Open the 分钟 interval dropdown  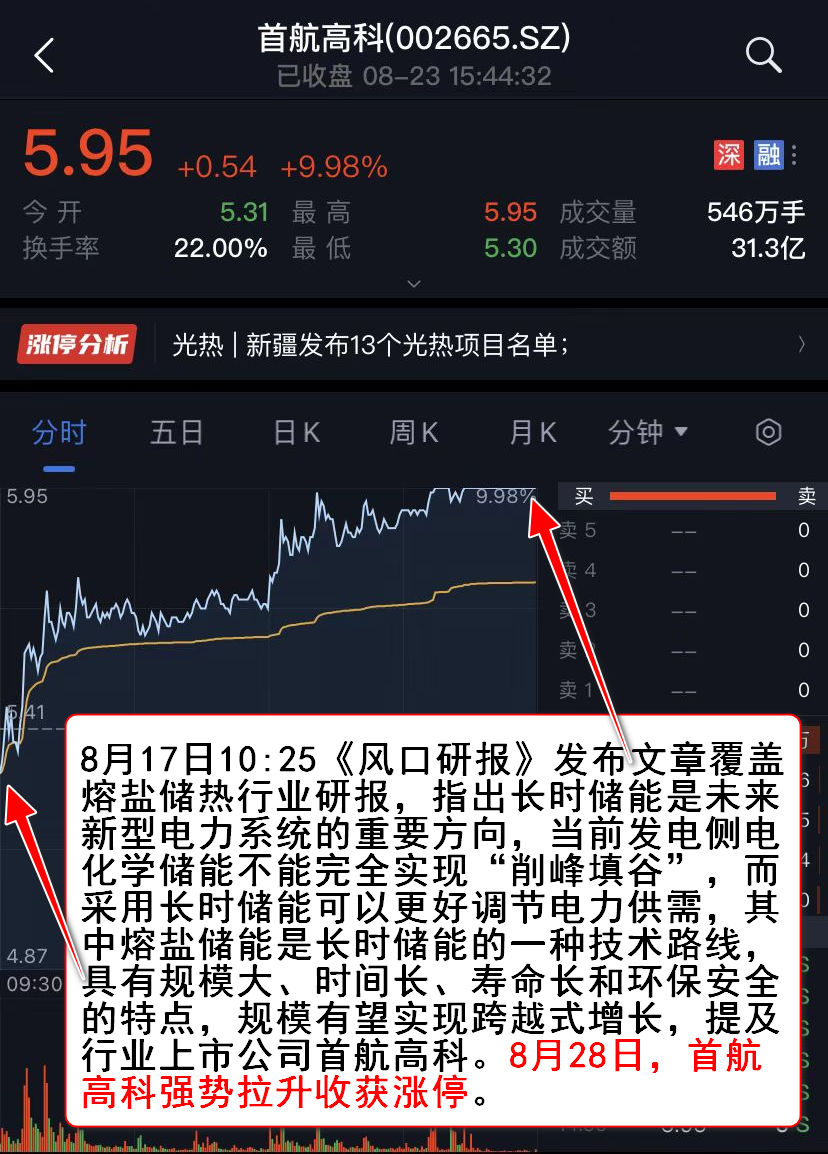pyautogui.click(x=648, y=433)
